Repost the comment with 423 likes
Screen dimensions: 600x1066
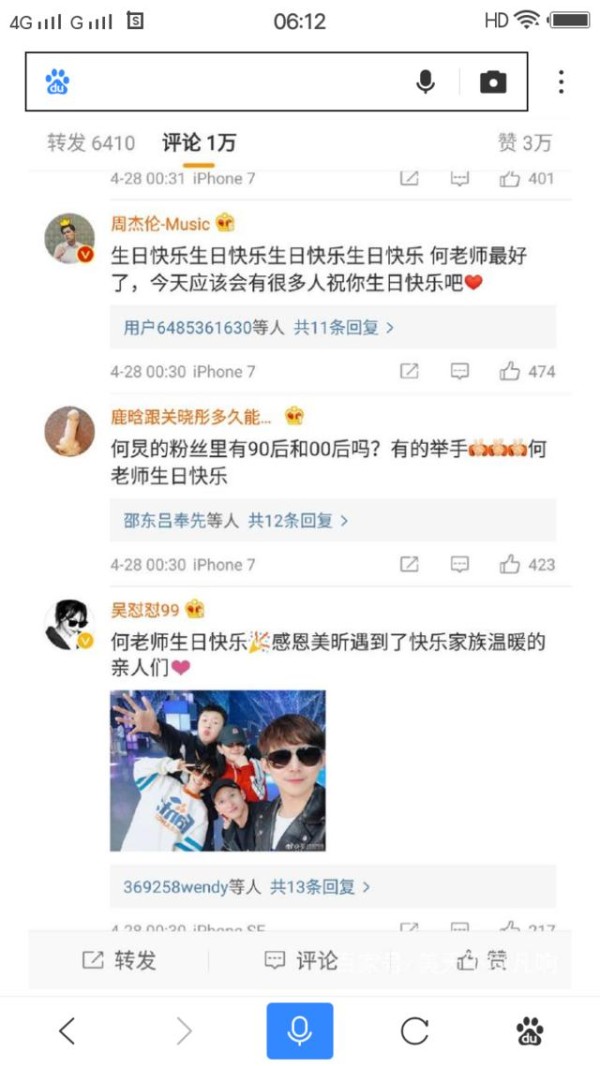408,564
